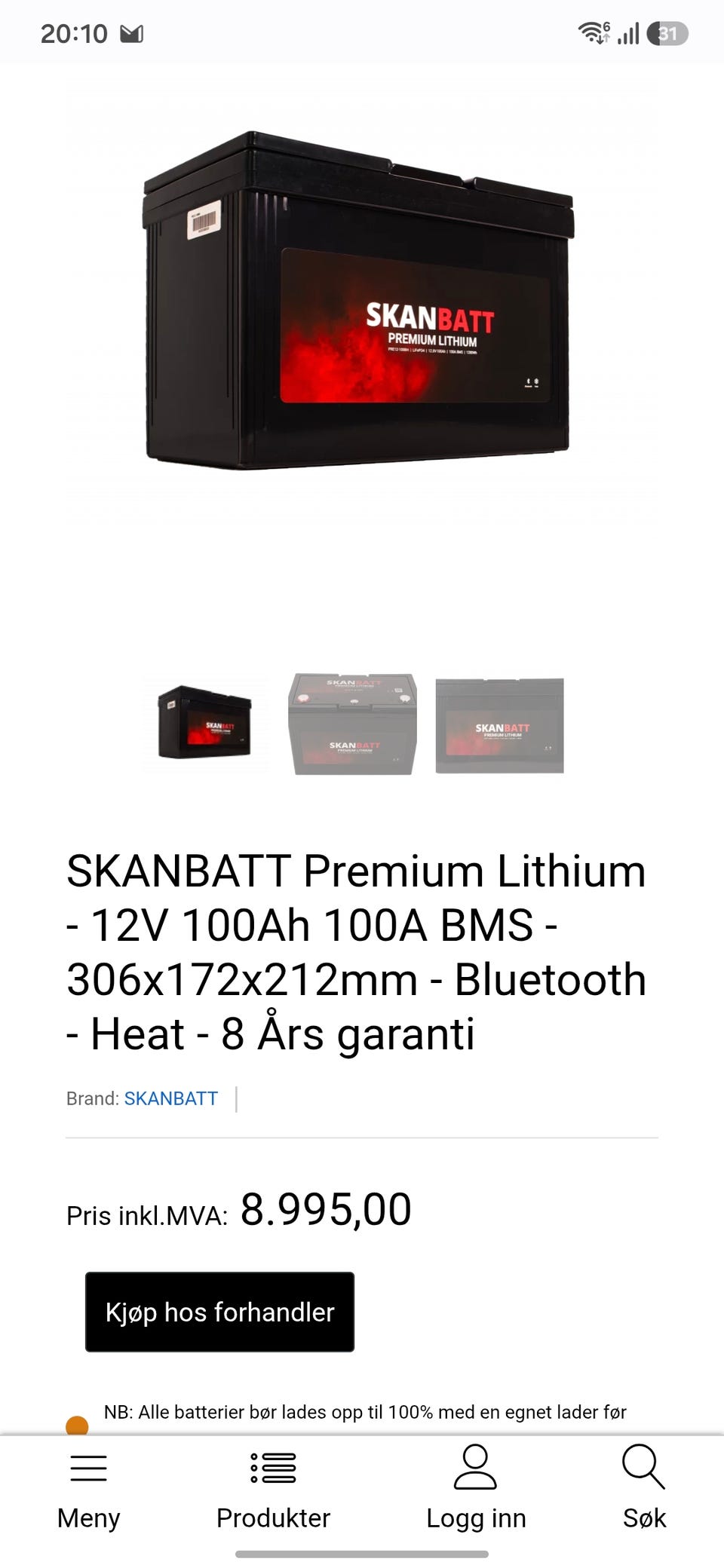This screenshot has width=724, height=1568.
Task: Follow the SKANBATT brand link
Action: [x=171, y=1098]
